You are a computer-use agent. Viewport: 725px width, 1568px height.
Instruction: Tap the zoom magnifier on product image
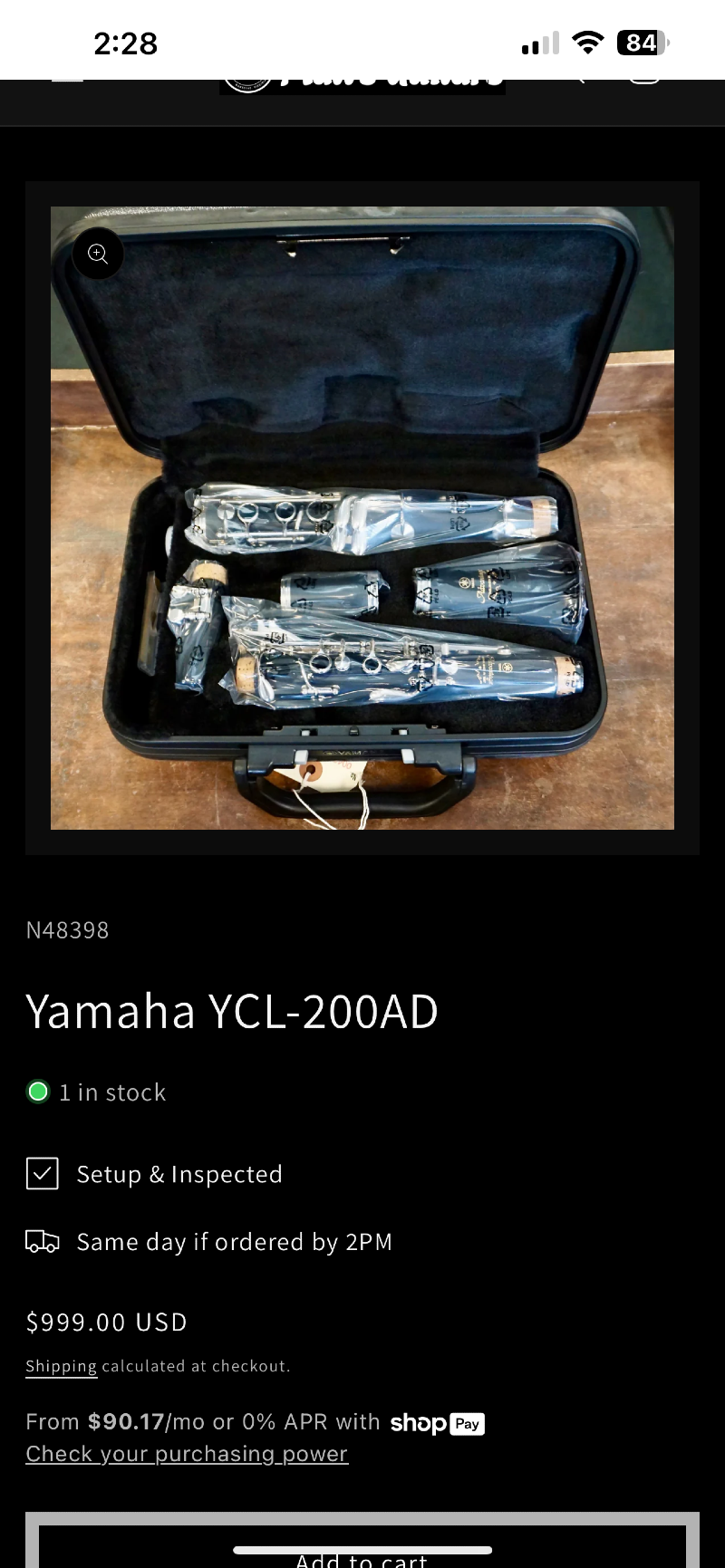coord(98,254)
